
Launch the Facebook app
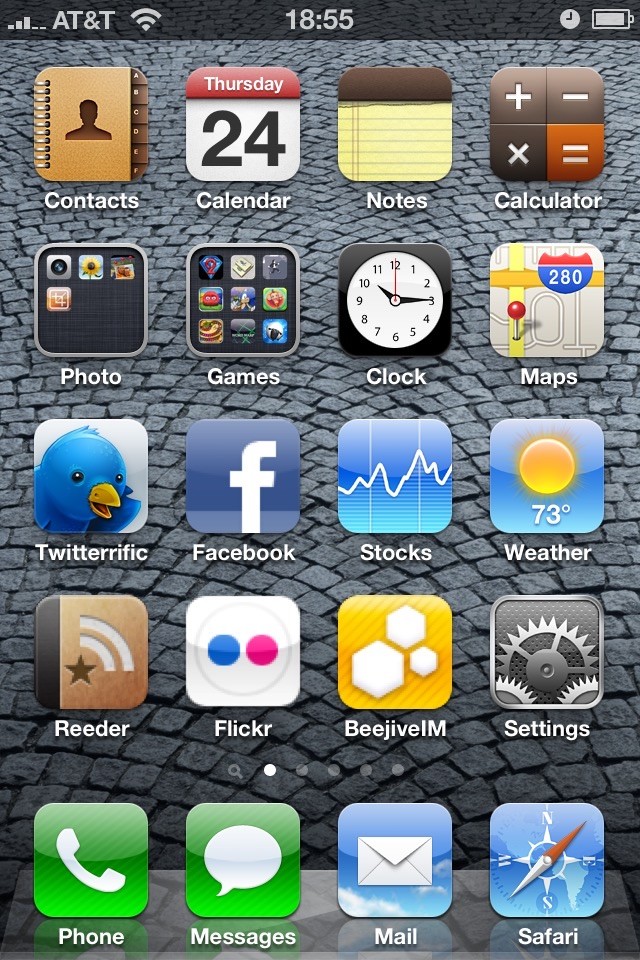243,476
